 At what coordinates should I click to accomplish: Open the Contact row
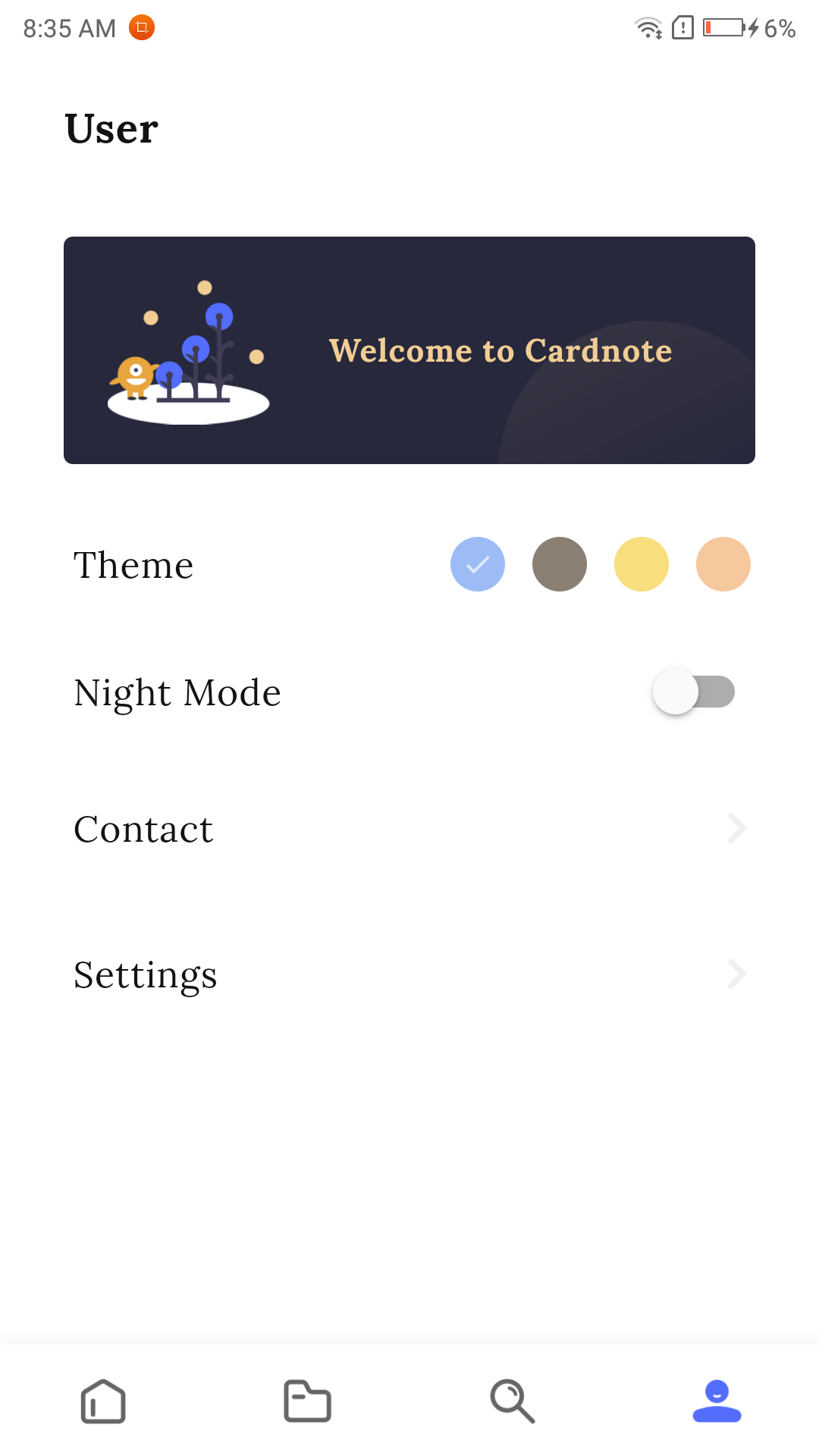click(409, 828)
